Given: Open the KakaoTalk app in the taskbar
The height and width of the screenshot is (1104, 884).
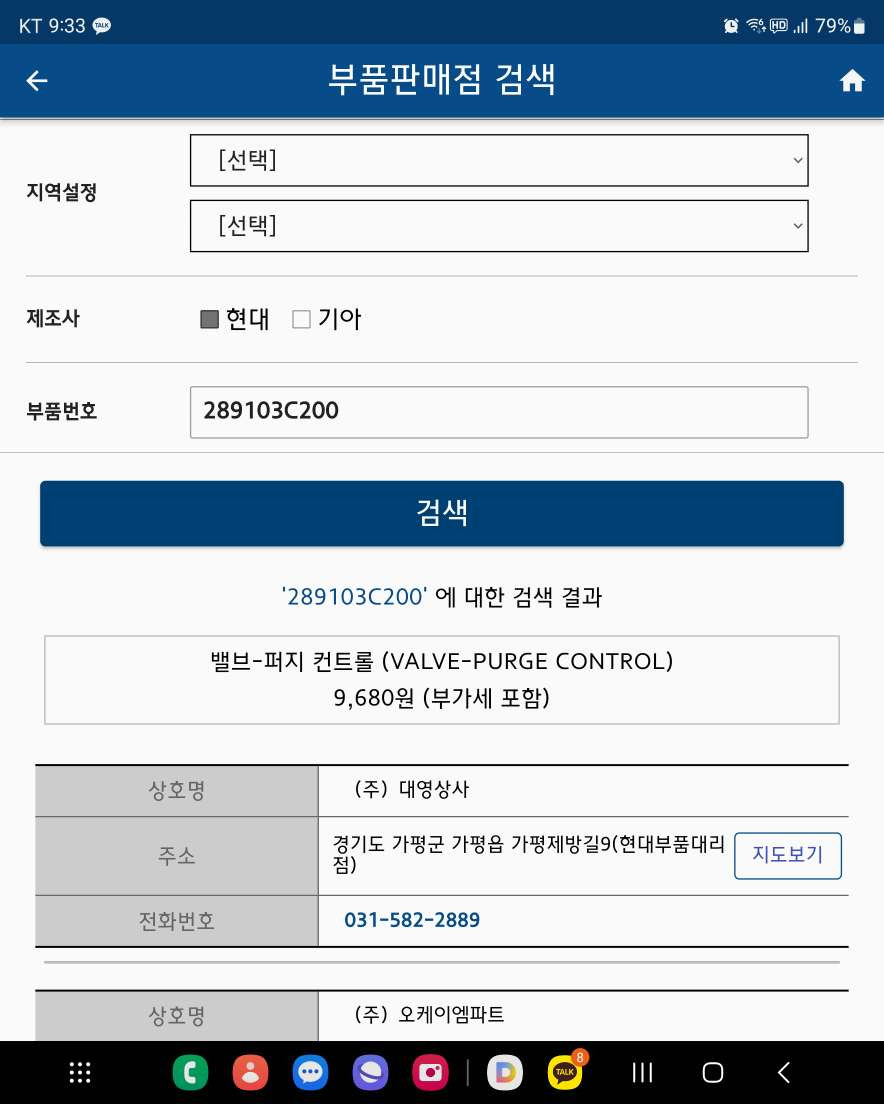Looking at the screenshot, I should [x=566, y=1072].
